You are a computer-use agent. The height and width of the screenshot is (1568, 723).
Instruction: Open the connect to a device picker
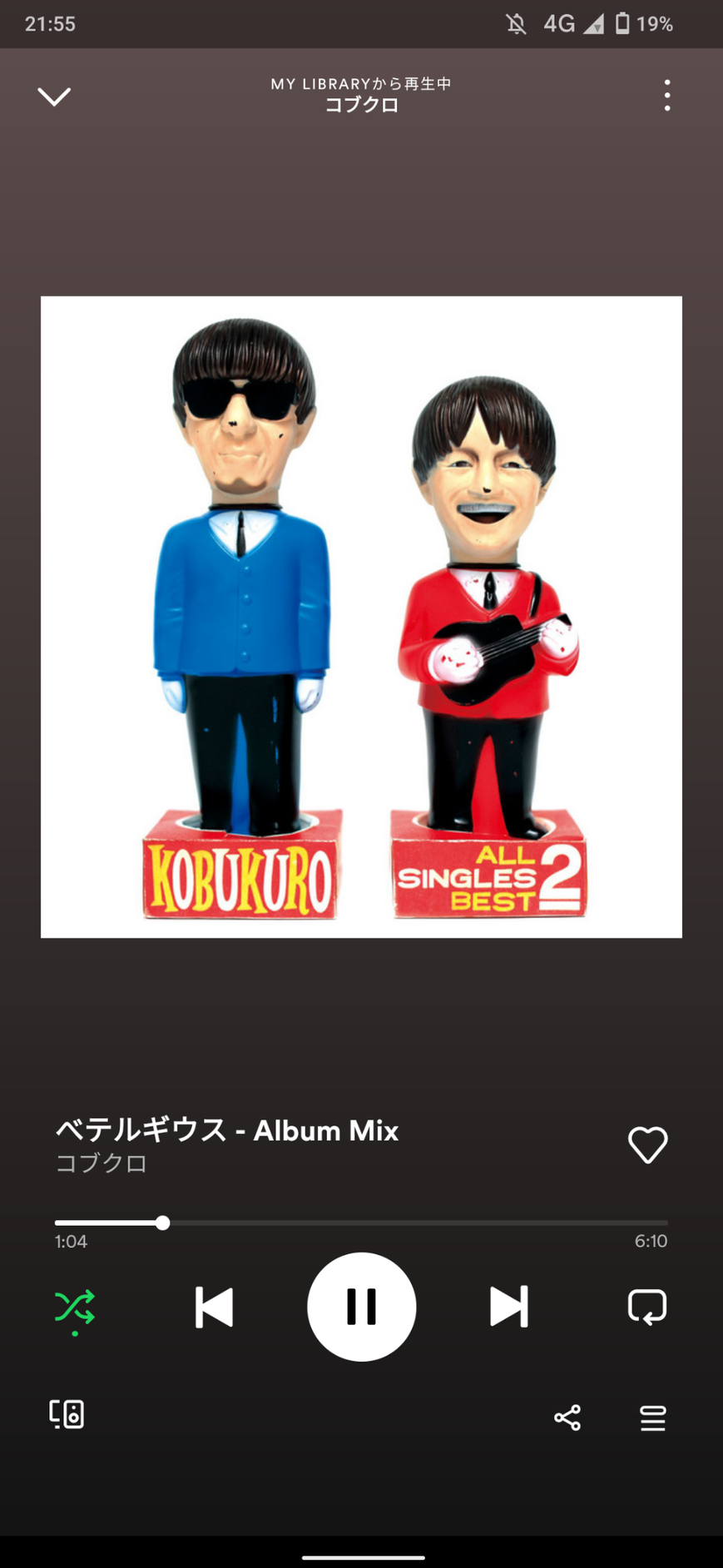pos(67,1414)
